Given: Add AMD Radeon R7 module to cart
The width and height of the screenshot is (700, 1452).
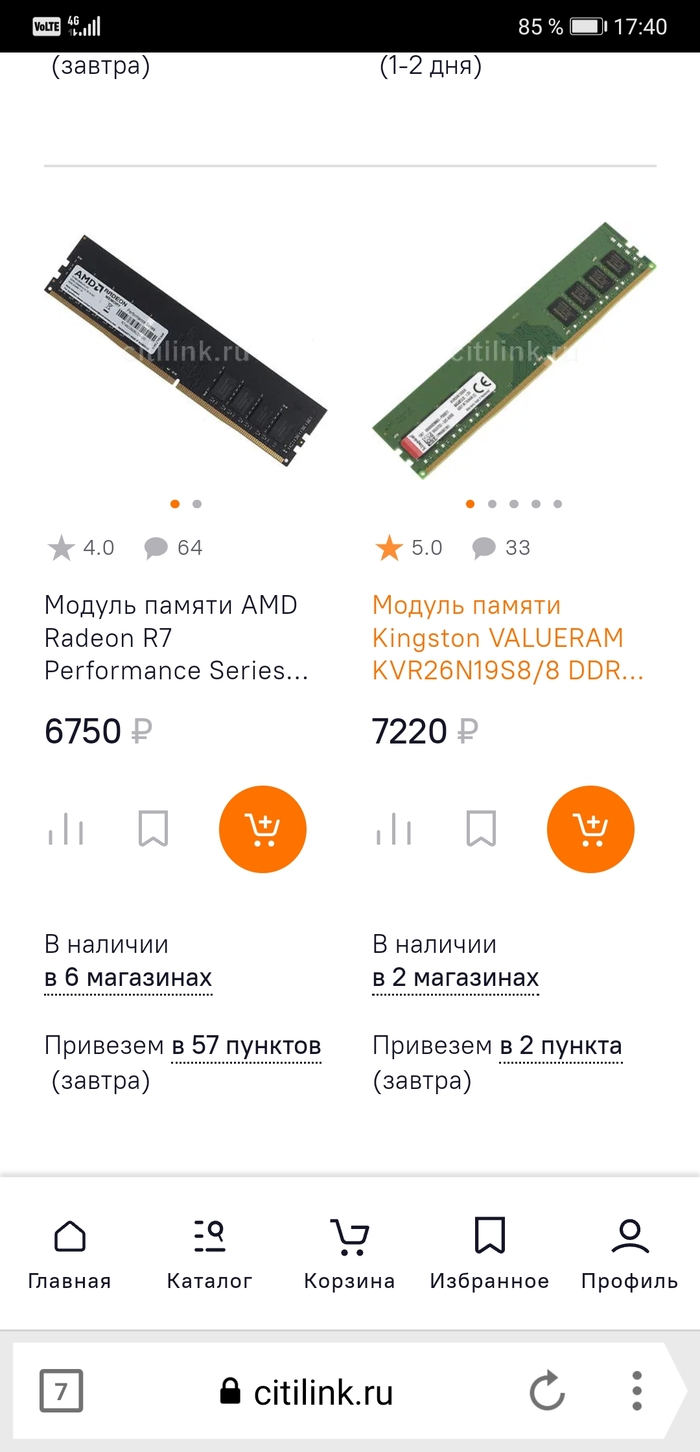Looking at the screenshot, I should 262,830.
